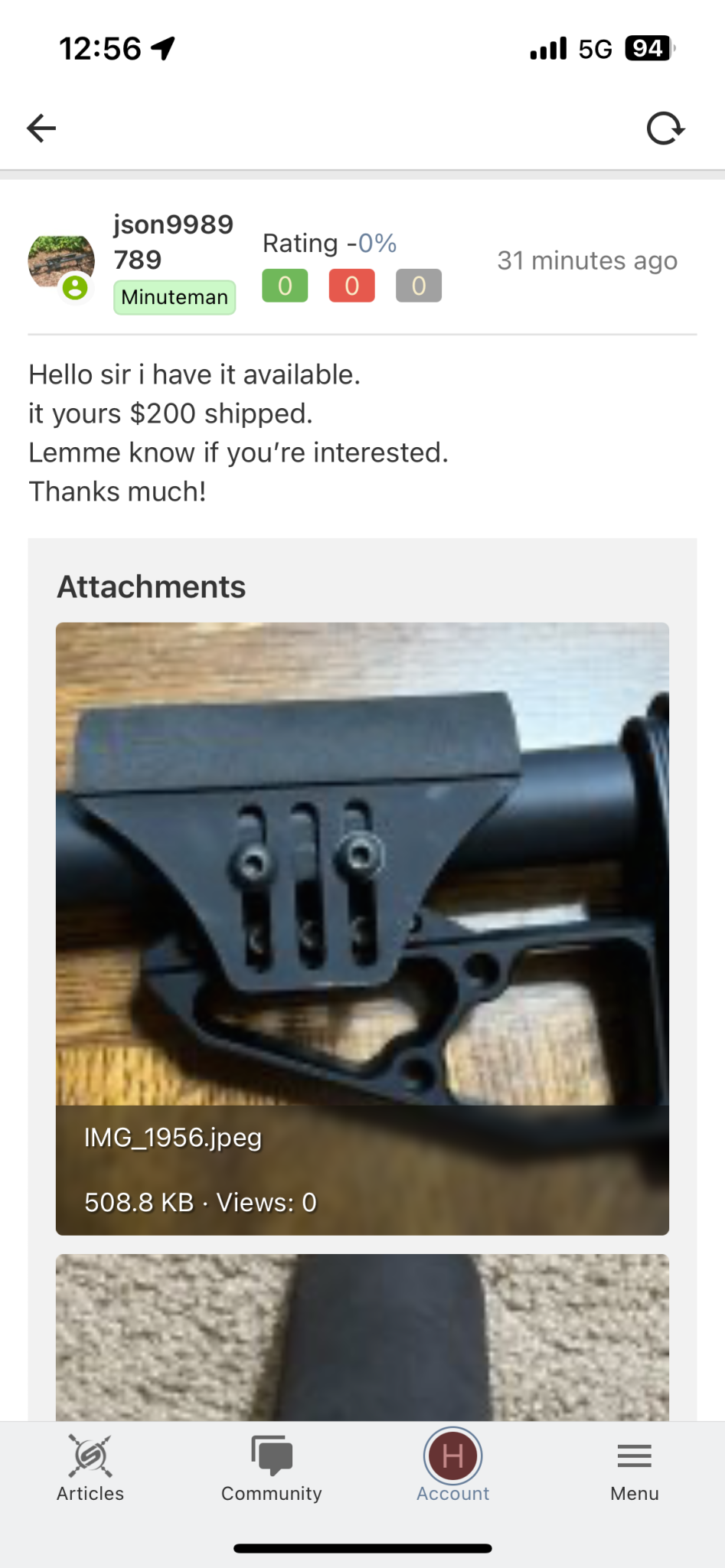Open the json9989789 username link

(x=174, y=242)
